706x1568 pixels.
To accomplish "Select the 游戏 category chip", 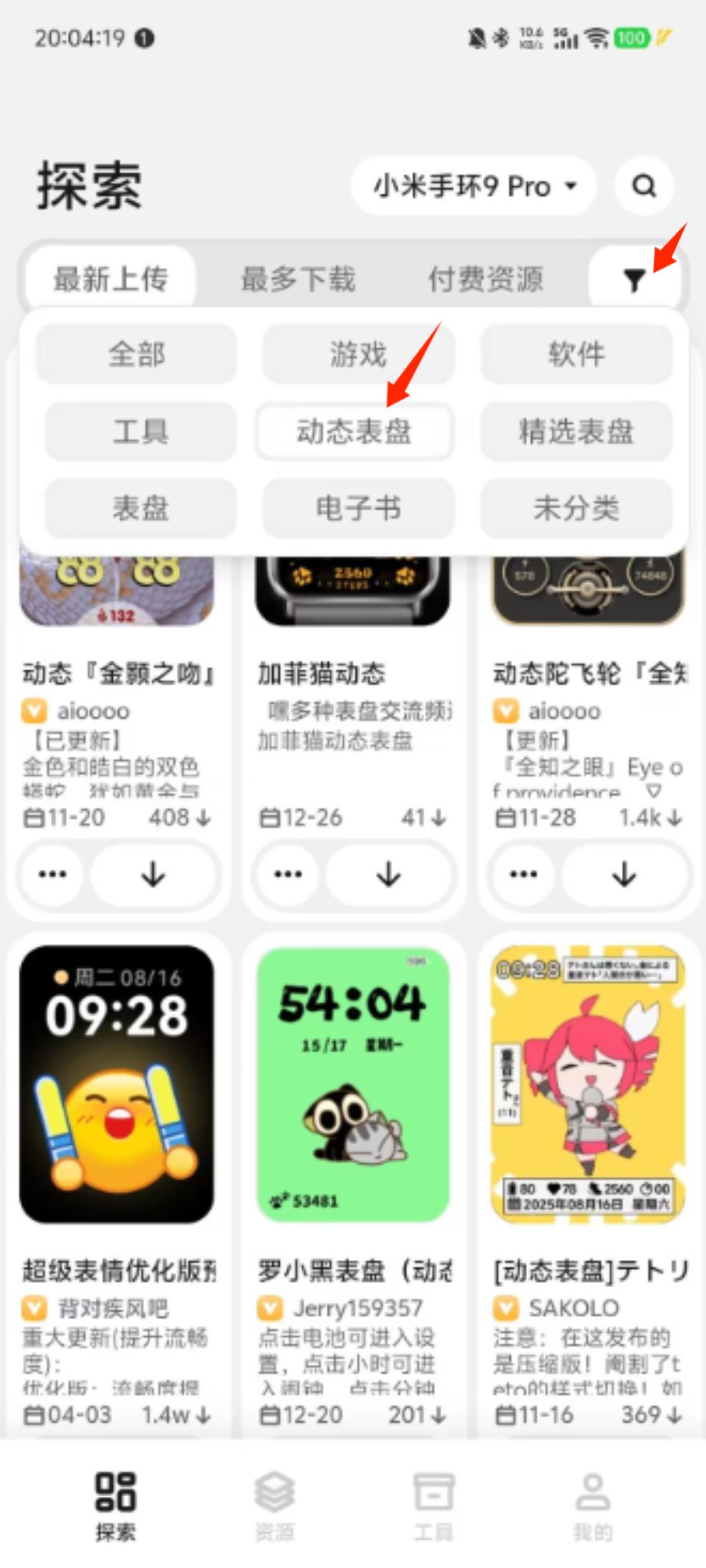I will point(358,354).
